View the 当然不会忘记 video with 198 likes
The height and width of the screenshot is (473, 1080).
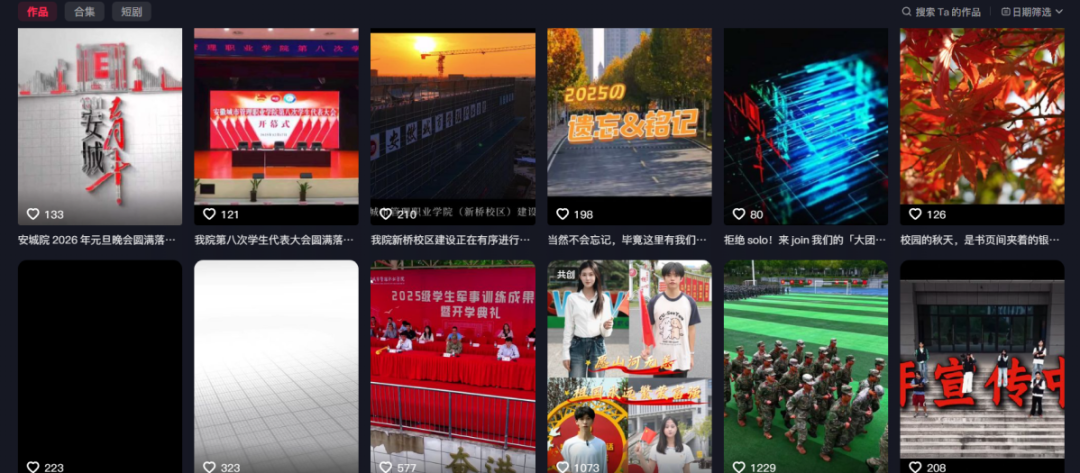(x=629, y=126)
